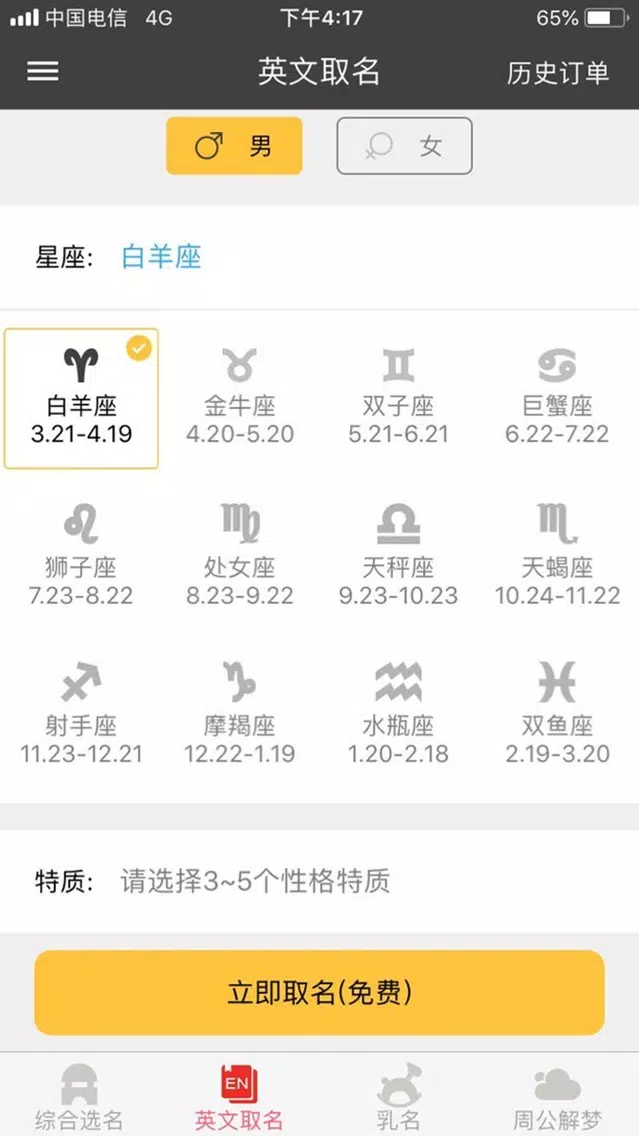
Task: Open 历史订单 order history
Action: pyautogui.click(x=557, y=72)
